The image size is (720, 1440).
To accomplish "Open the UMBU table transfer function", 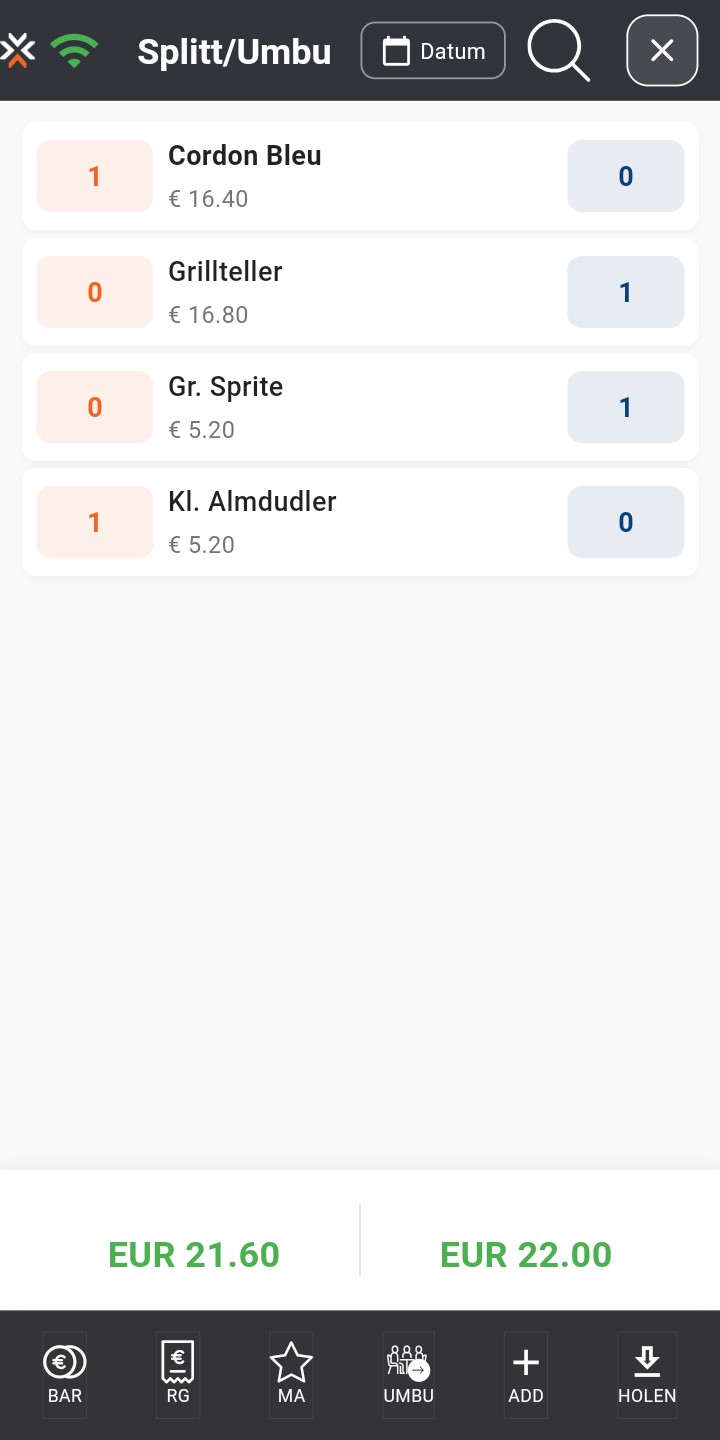I will (407, 1374).
